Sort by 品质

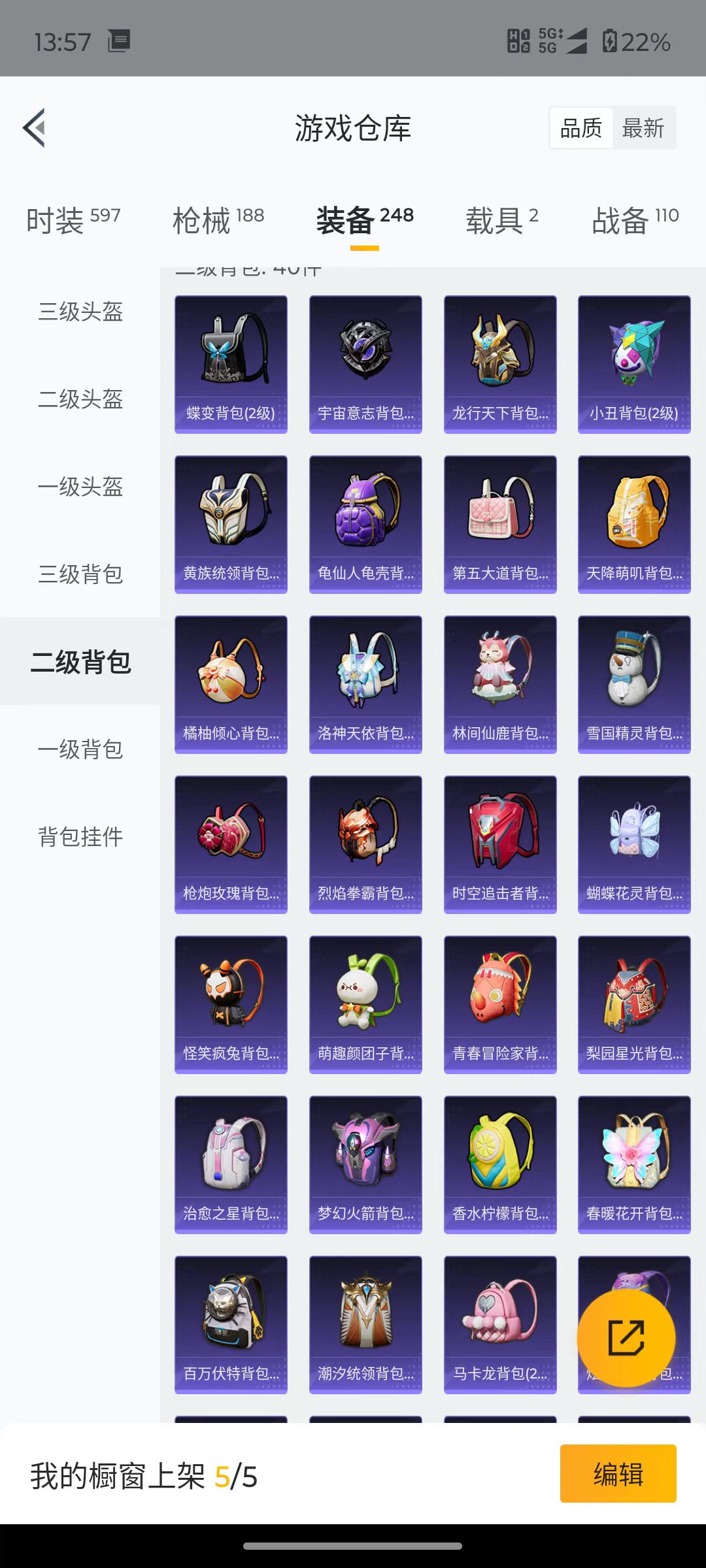tap(581, 128)
